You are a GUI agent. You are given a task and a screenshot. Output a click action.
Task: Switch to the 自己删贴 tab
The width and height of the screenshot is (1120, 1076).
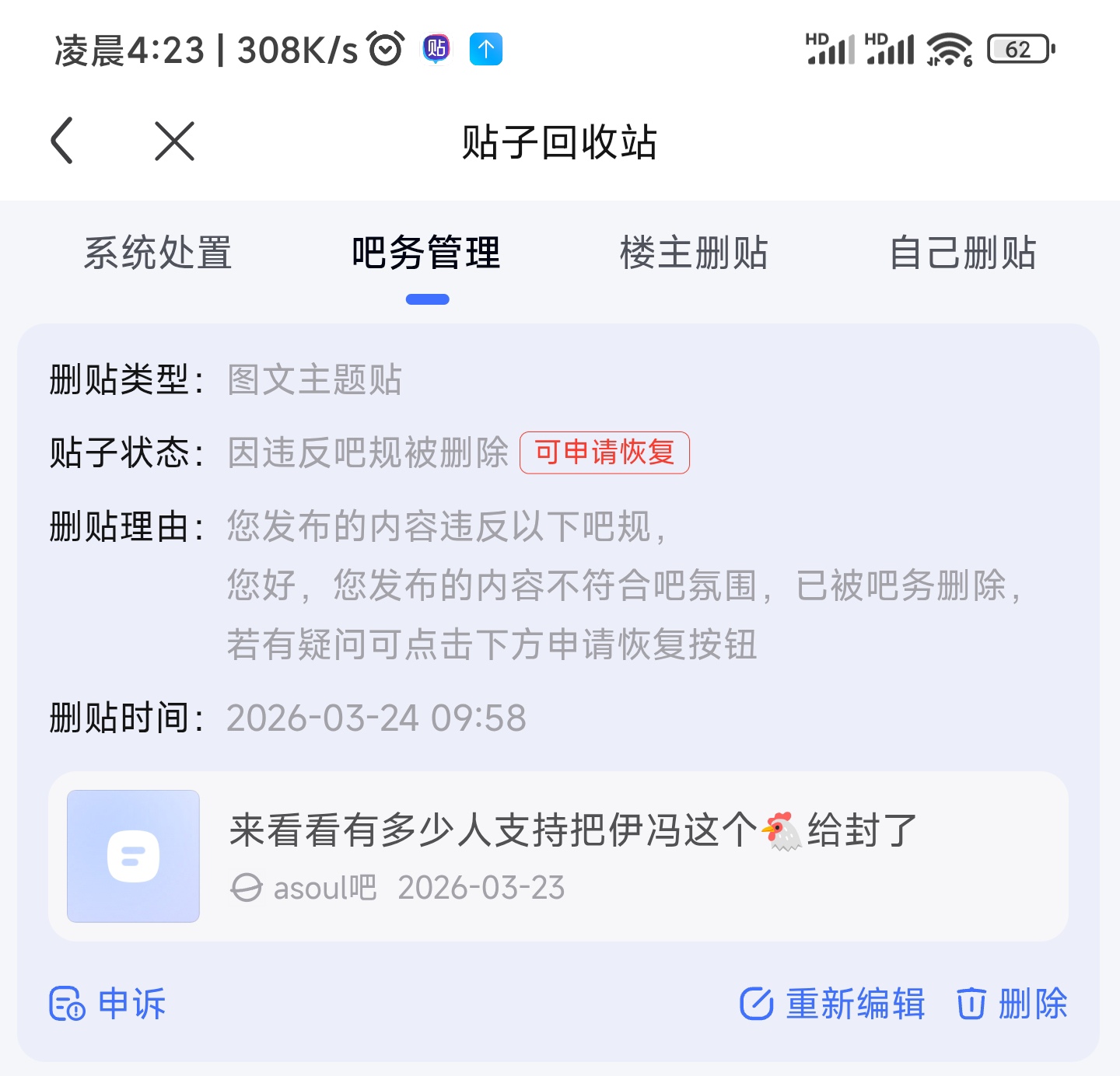963,253
